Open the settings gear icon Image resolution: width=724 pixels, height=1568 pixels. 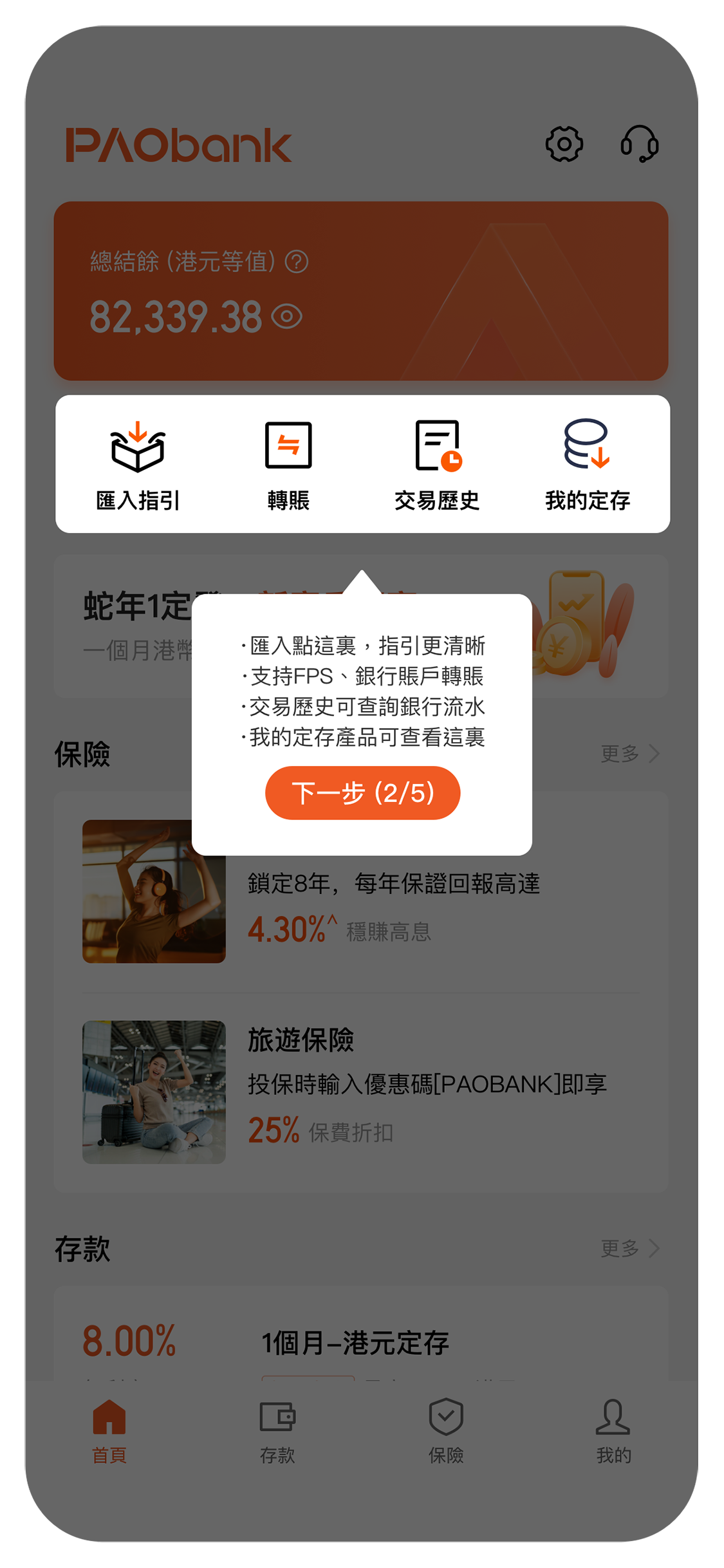click(564, 144)
